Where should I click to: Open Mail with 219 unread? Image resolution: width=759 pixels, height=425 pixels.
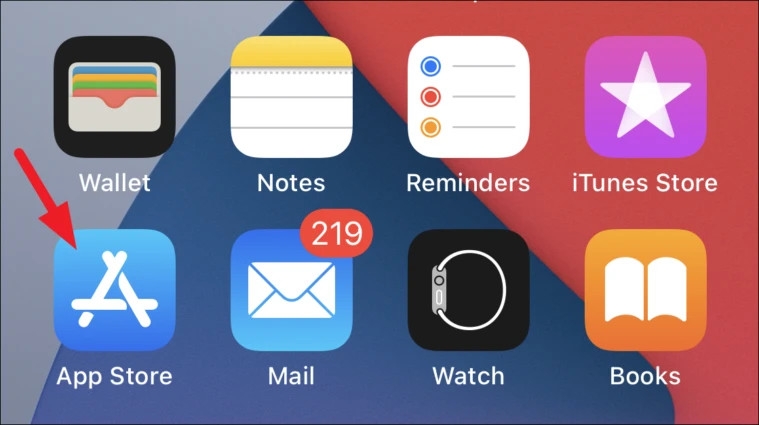[291, 290]
